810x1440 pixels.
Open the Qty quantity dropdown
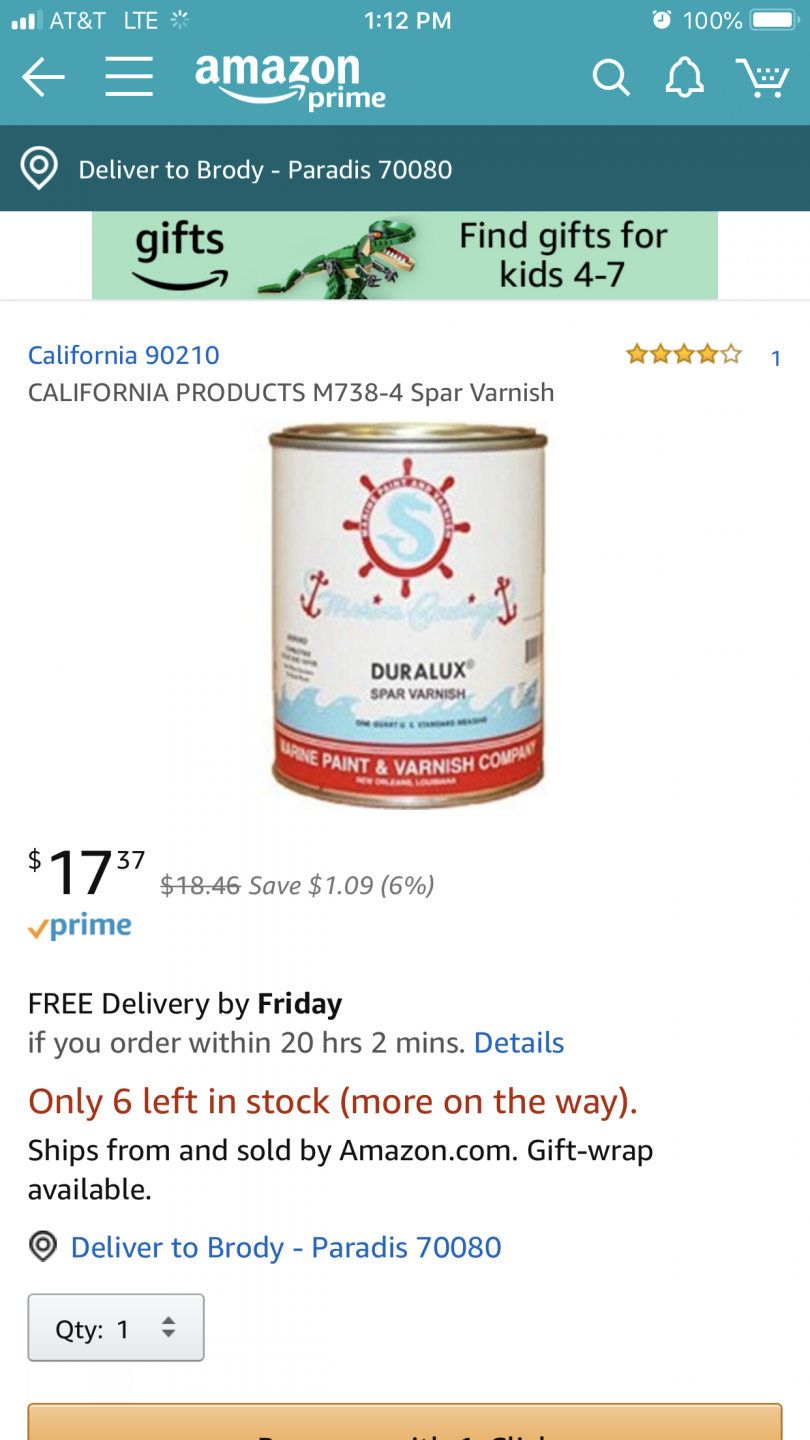tap(116, 1328)
